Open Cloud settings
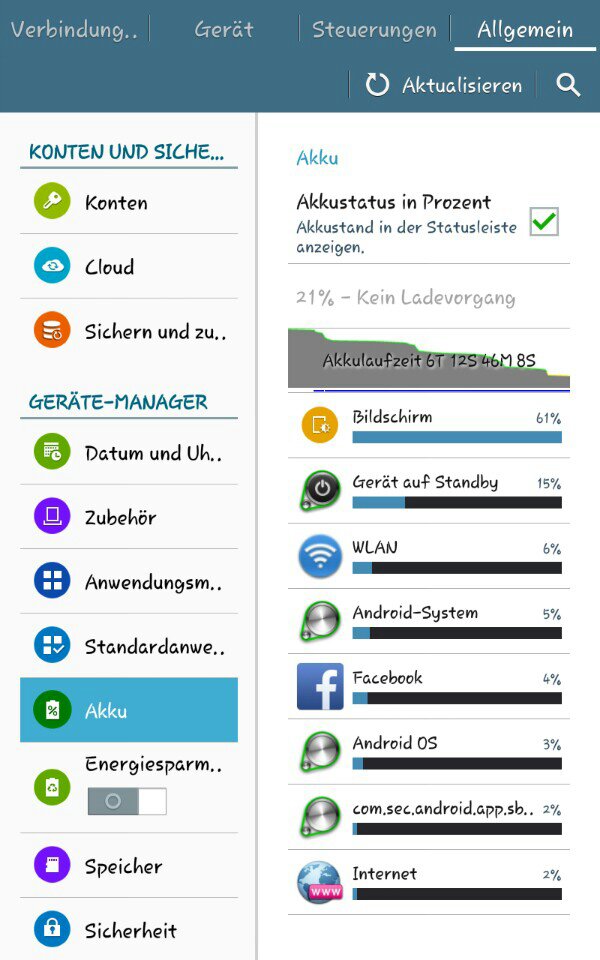Screen dimensions: 600x960 point(129,267)
